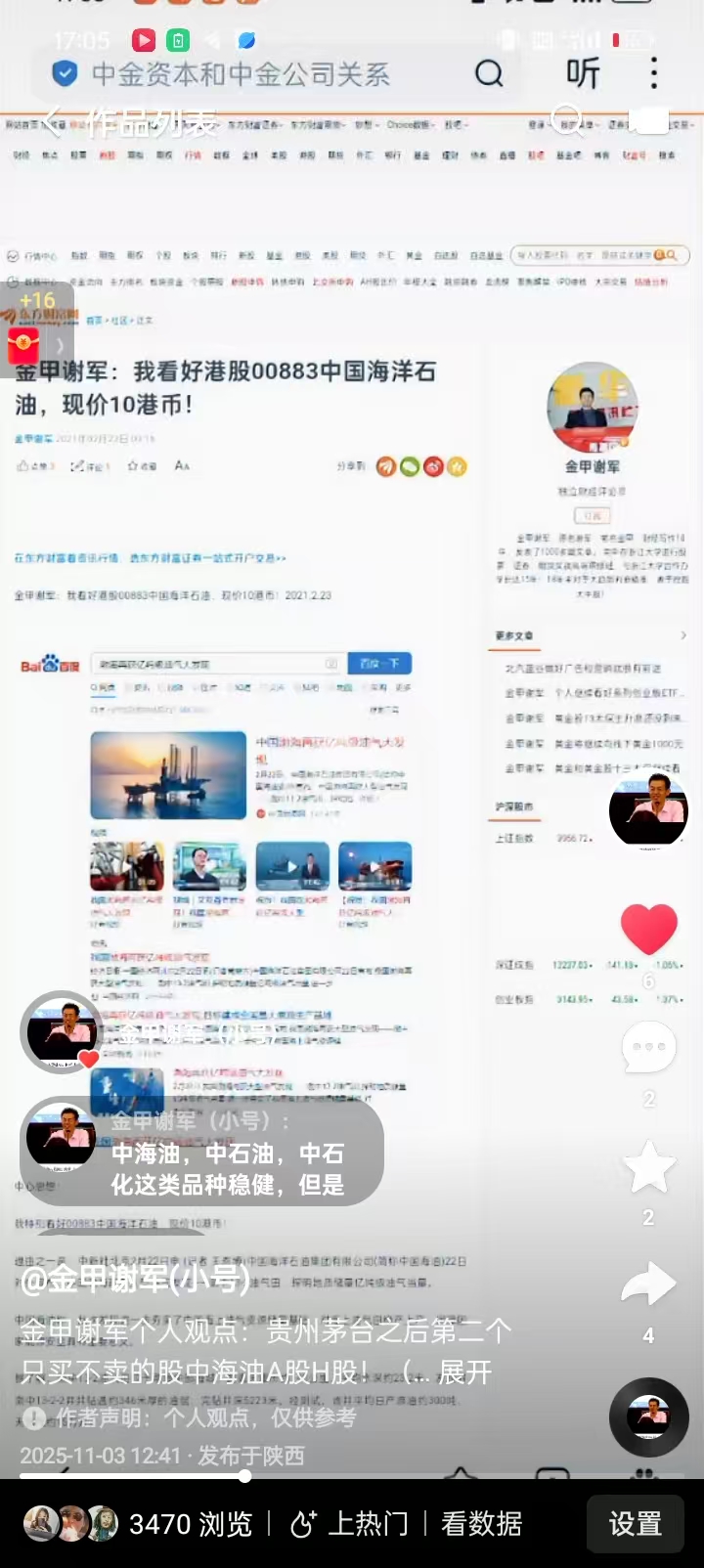Like this video with the heart
This screenshot has width=704, height=1568.
coord(648,928)
